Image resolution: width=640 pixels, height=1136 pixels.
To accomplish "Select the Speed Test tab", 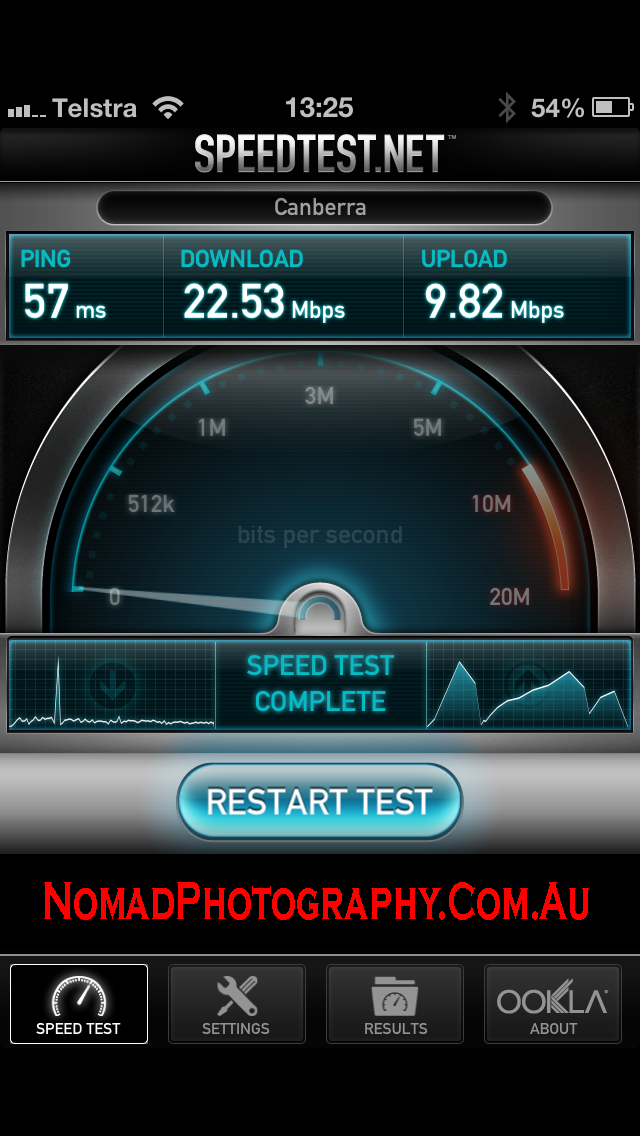I will coord(79,1004).
